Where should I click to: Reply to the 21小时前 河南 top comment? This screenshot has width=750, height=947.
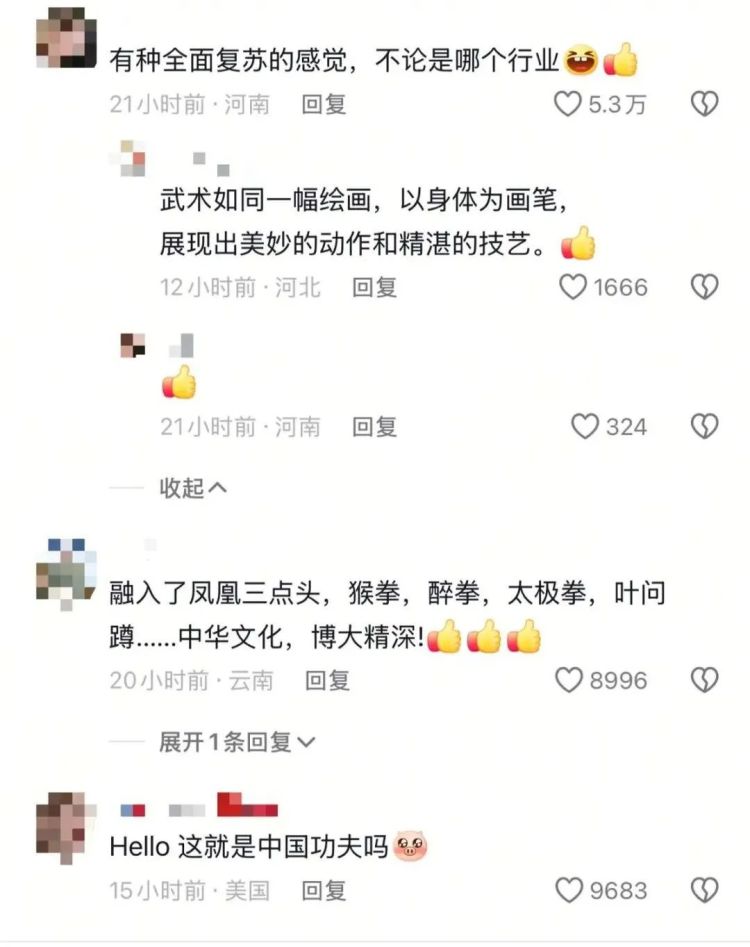323,104
